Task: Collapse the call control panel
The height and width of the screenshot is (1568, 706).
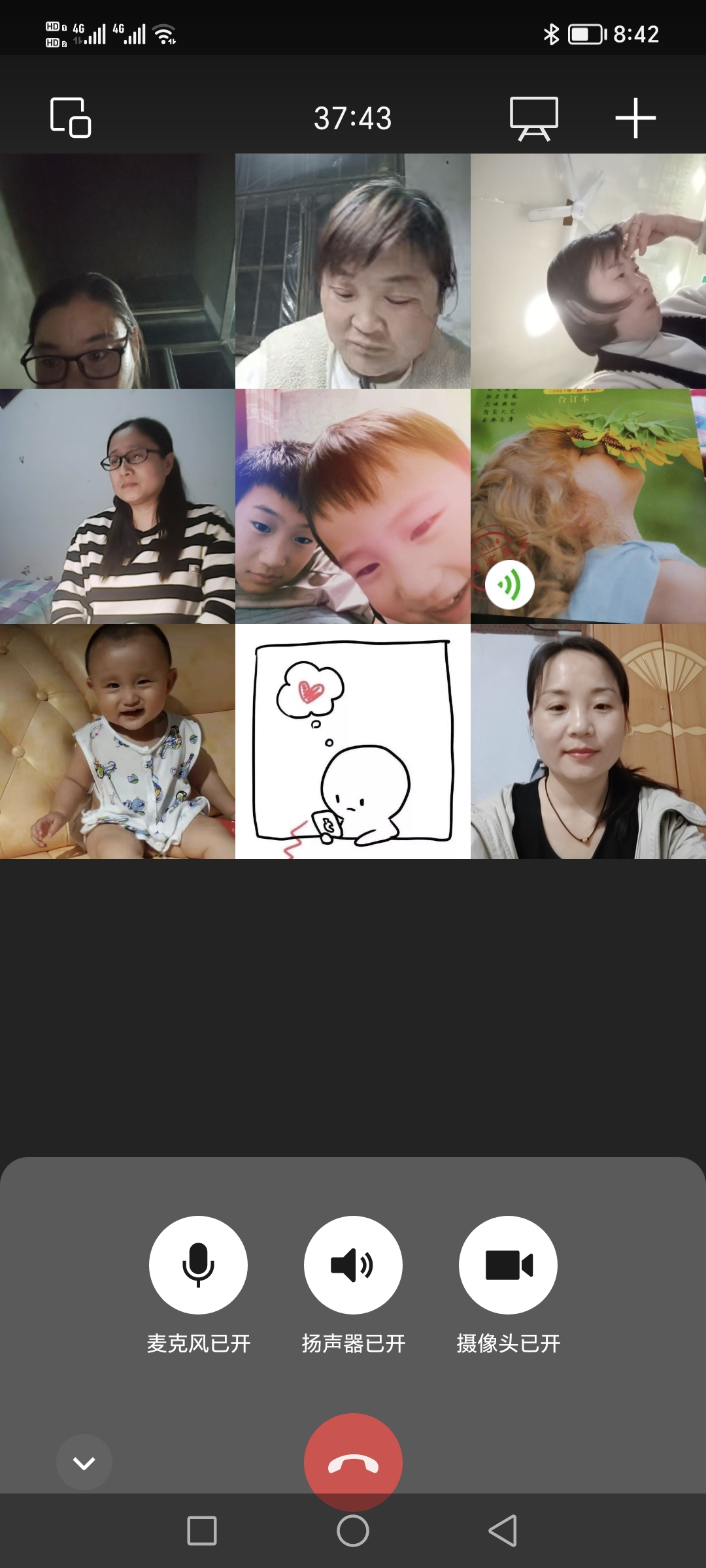Action: click(84, 1462)
